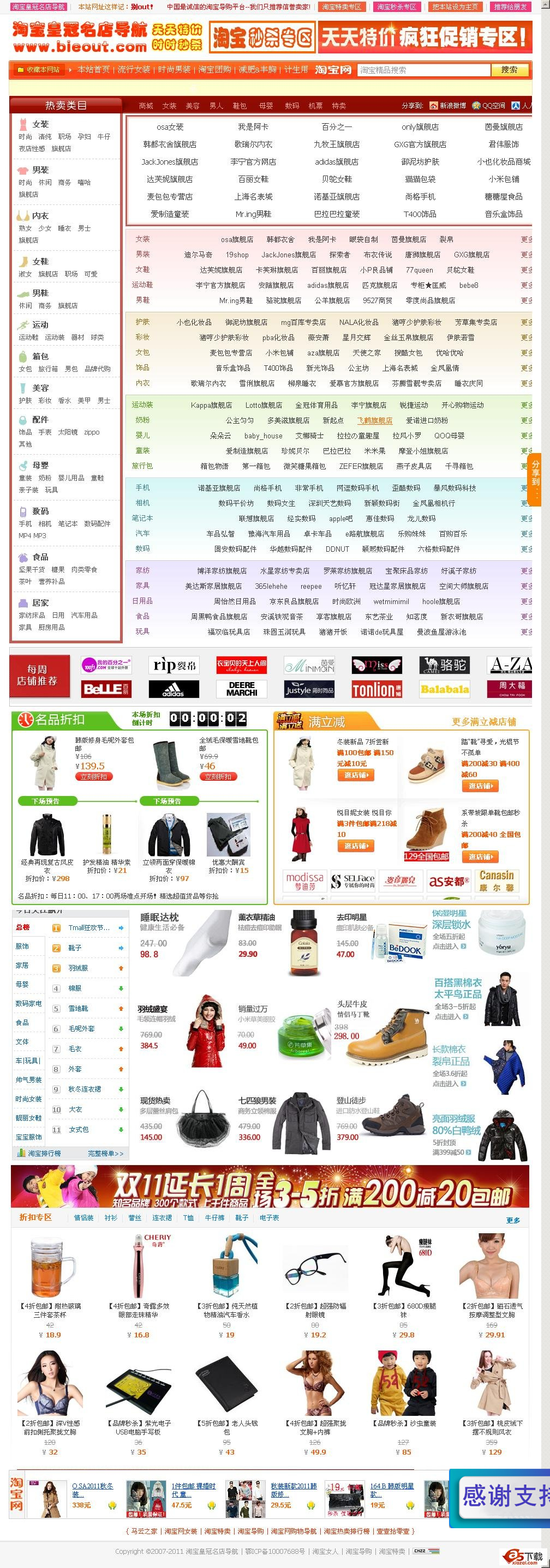This screenshot has width=550, height=1568.
Task: Open the Belle store logo
Action: (105, 690)
